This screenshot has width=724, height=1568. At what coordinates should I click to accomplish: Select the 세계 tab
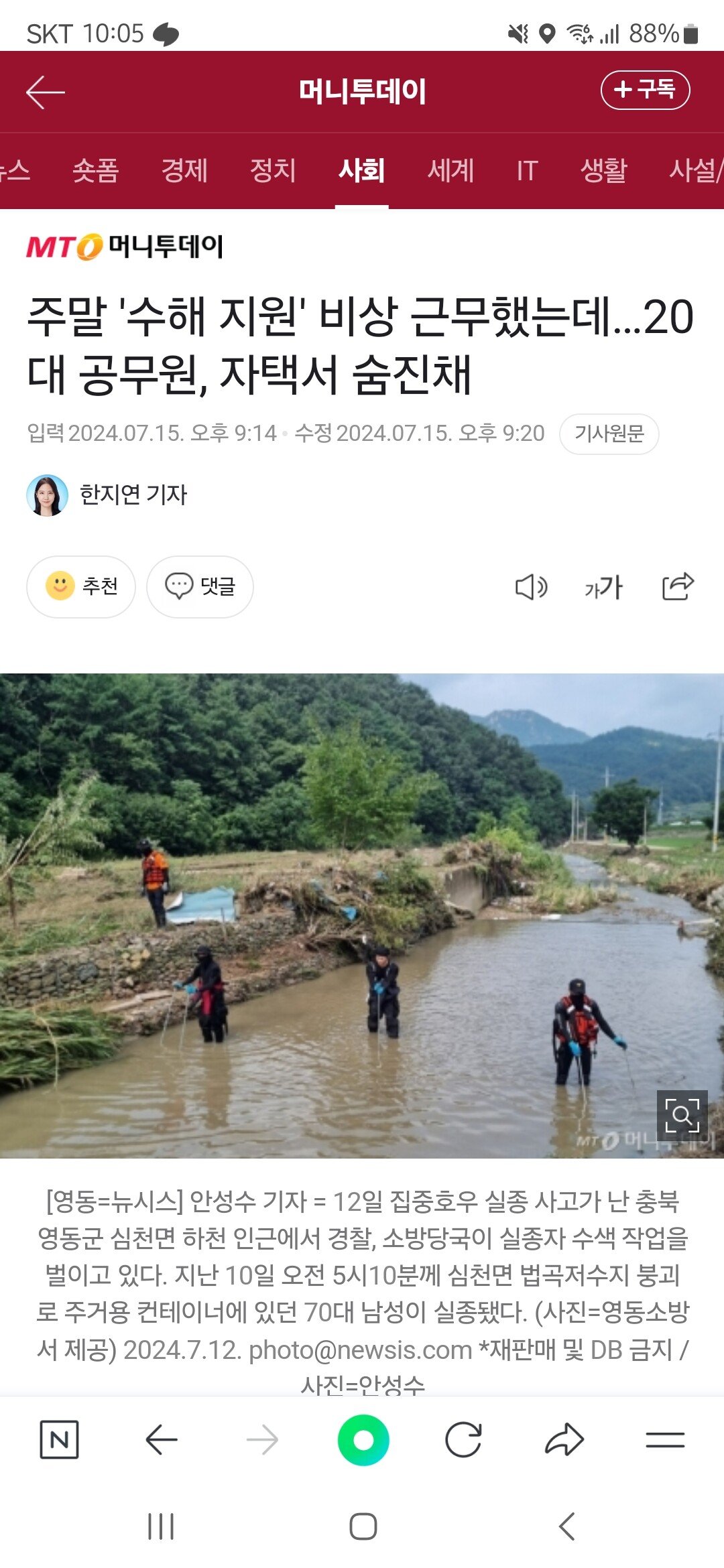[450, 170]
